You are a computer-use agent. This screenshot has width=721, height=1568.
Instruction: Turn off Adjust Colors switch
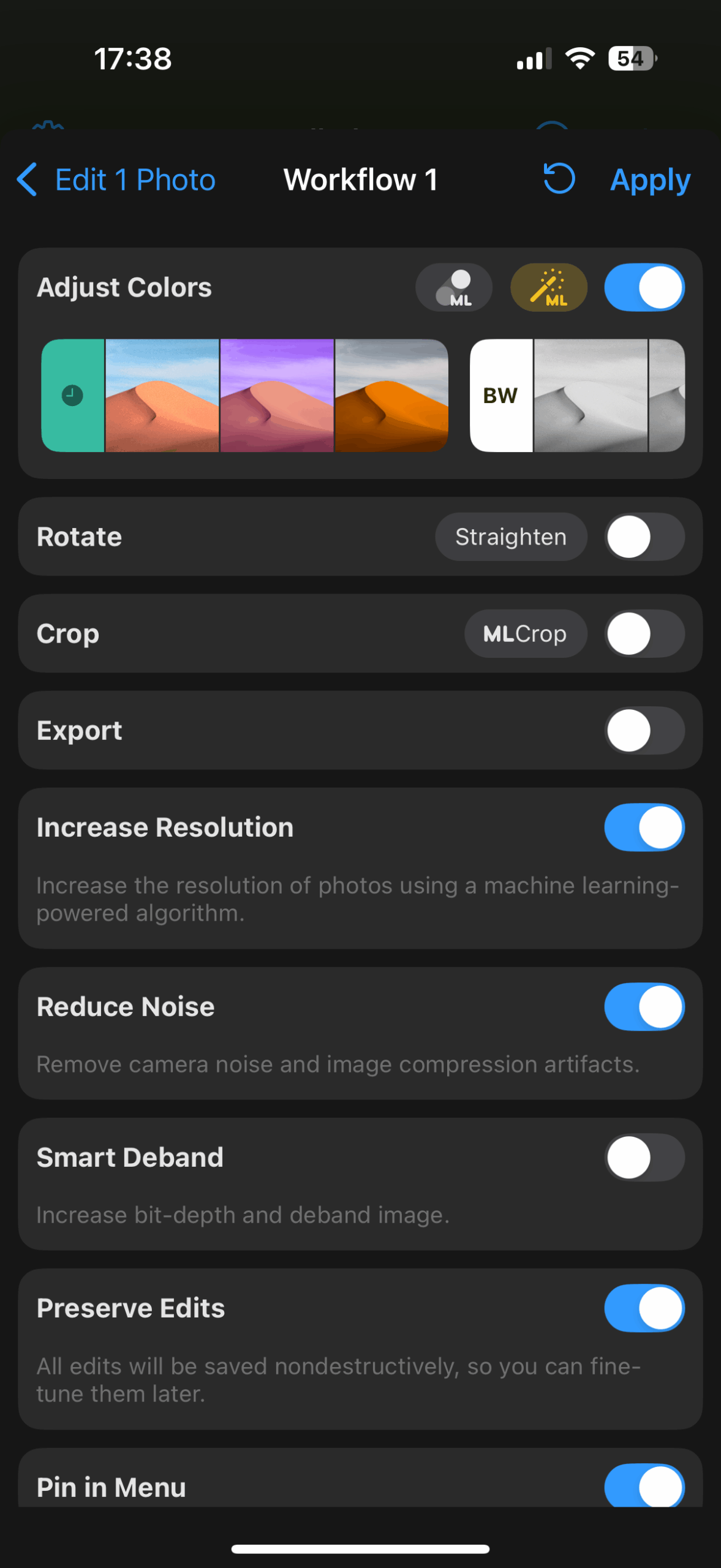644,288
